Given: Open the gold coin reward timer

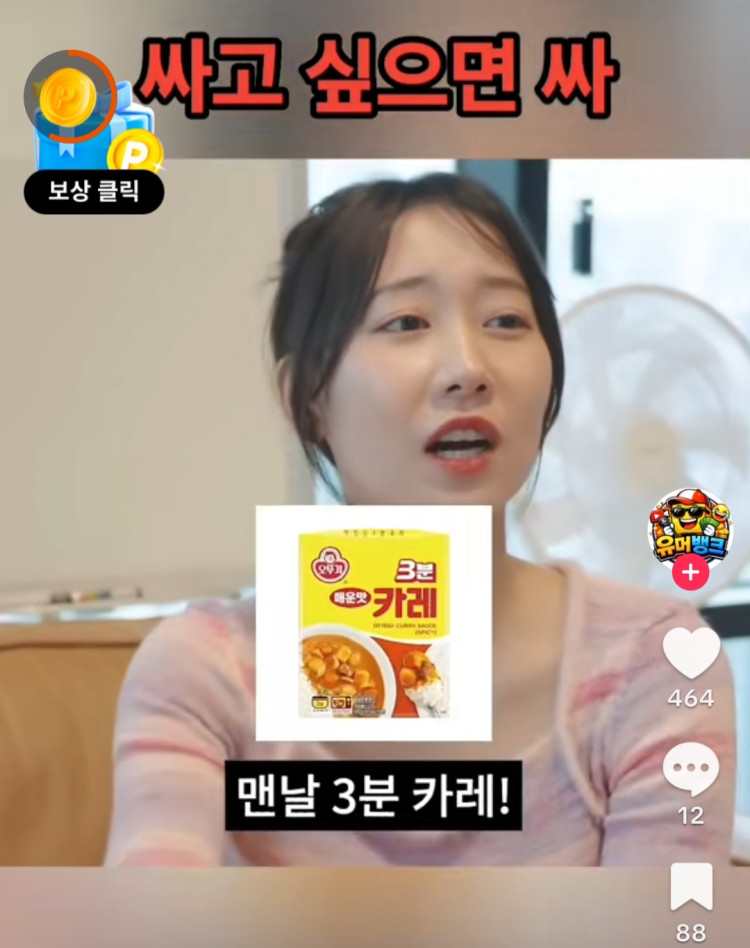Looking at the screenshot, I should (70, 97).
